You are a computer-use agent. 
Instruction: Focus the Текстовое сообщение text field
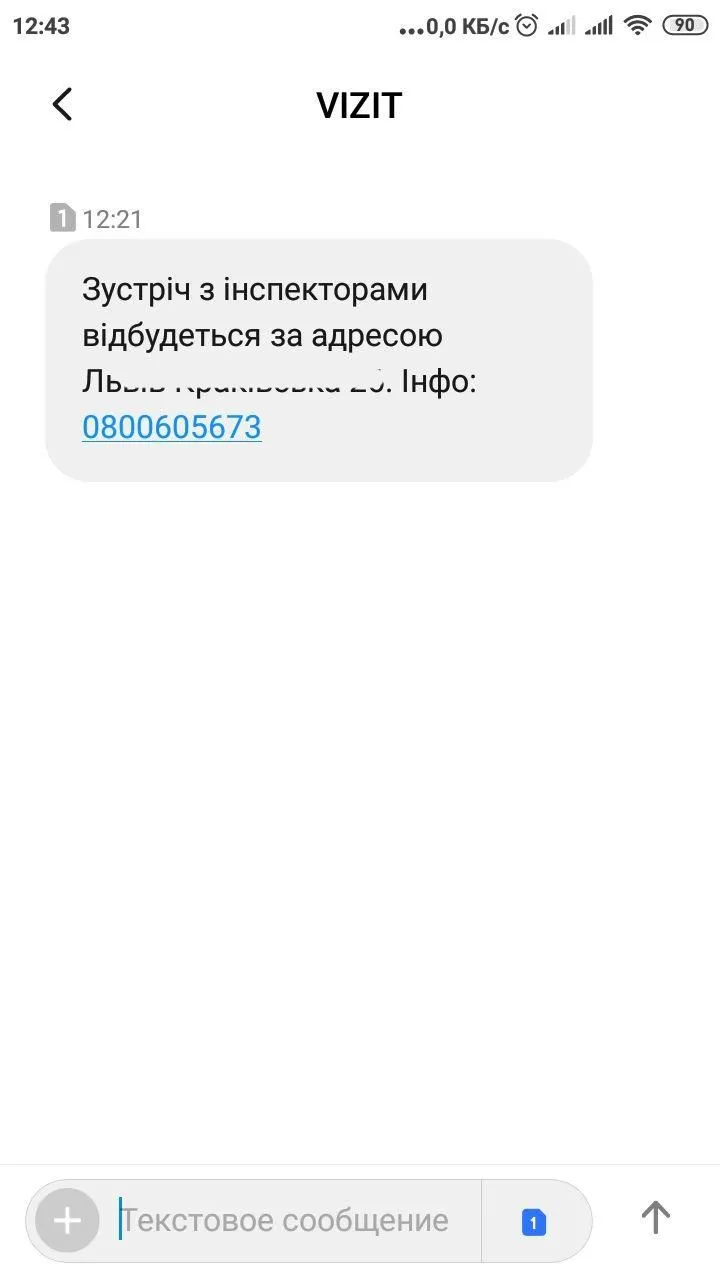coord(290,1221)
